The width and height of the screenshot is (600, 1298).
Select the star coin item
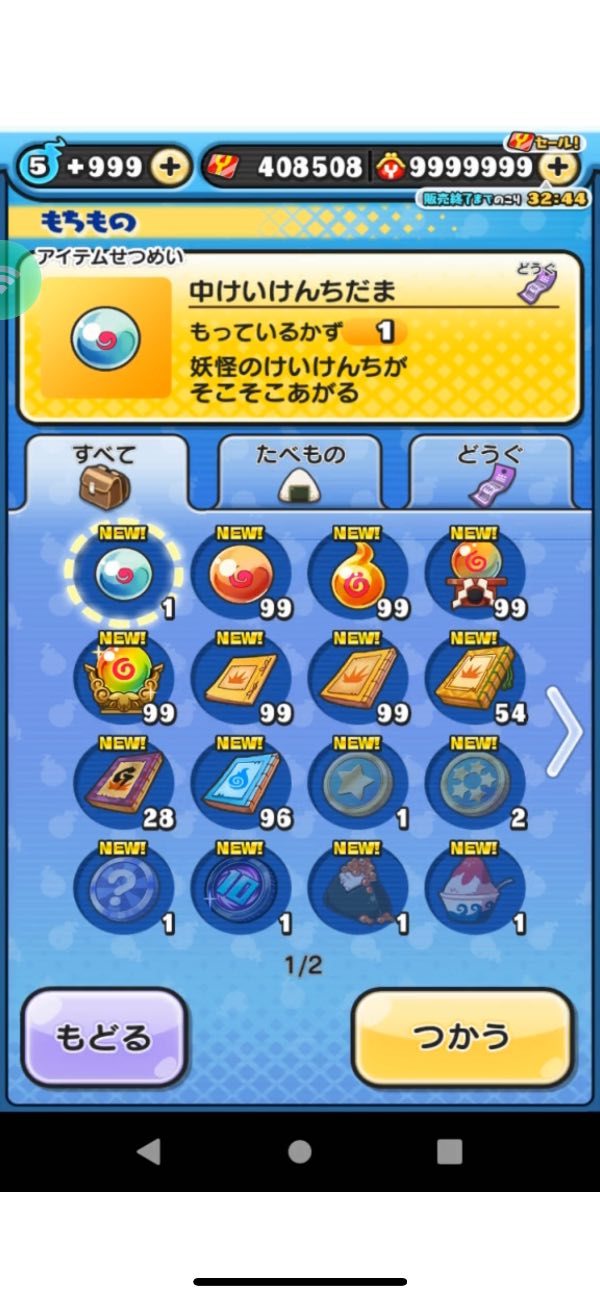[357, 780]
